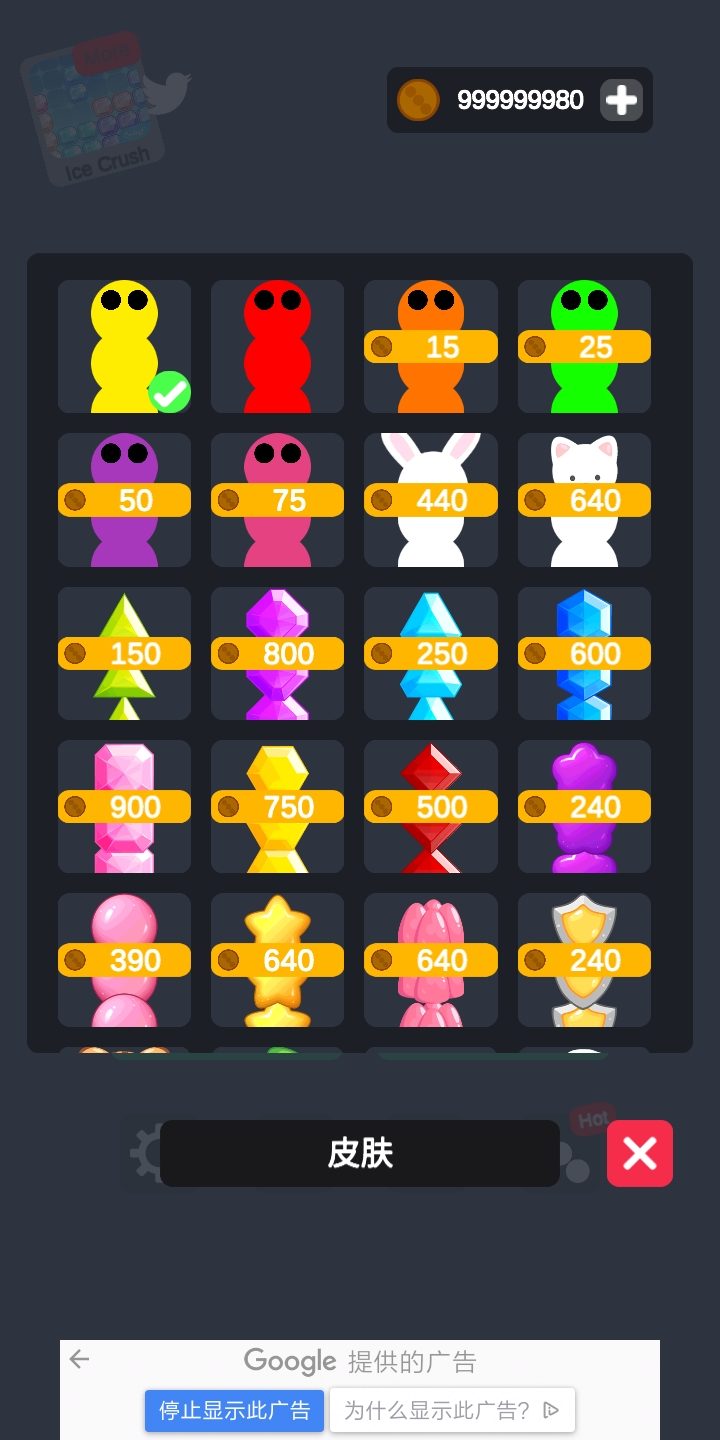
Task: Purchase the pink skin costing 75
Action: [x=277, y=499]
